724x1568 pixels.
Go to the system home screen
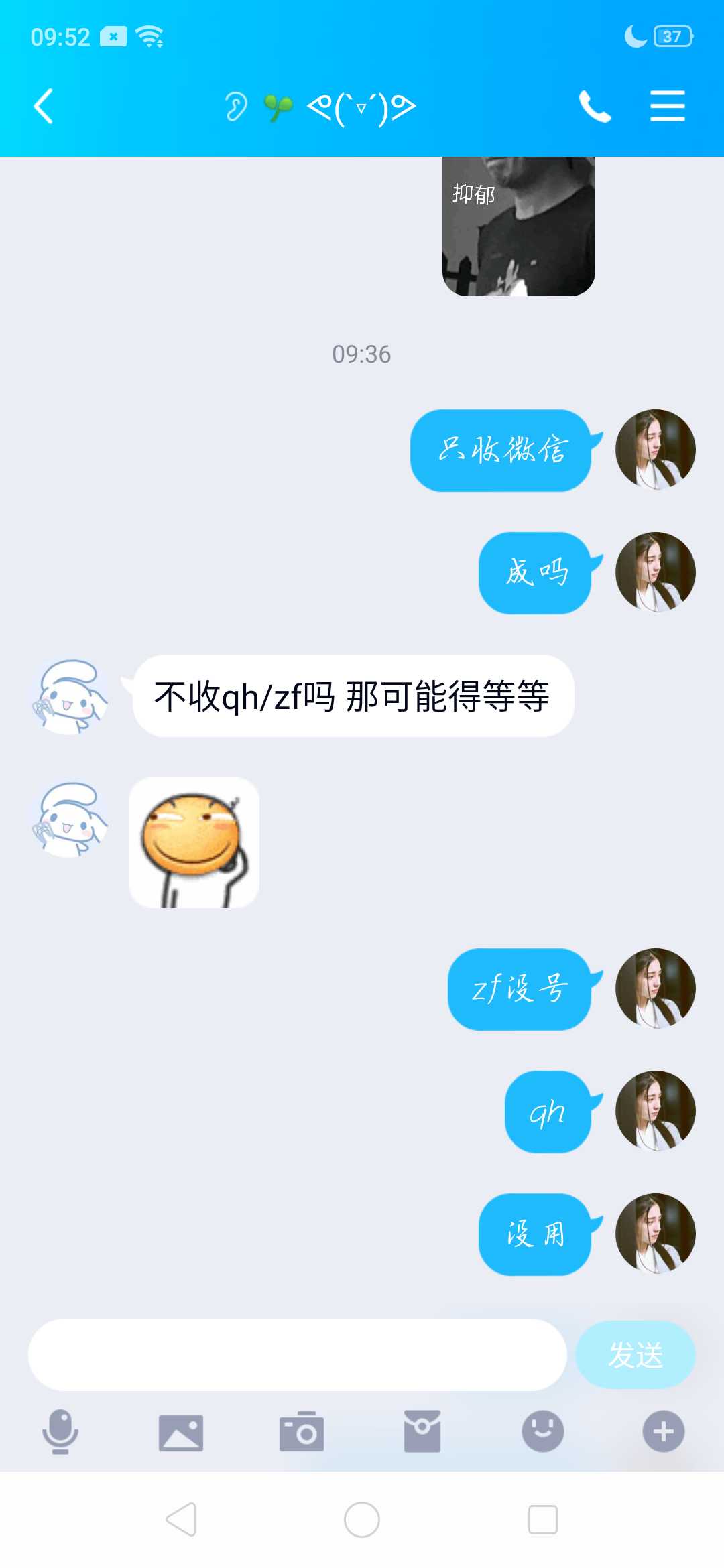tap(362, 1520)
